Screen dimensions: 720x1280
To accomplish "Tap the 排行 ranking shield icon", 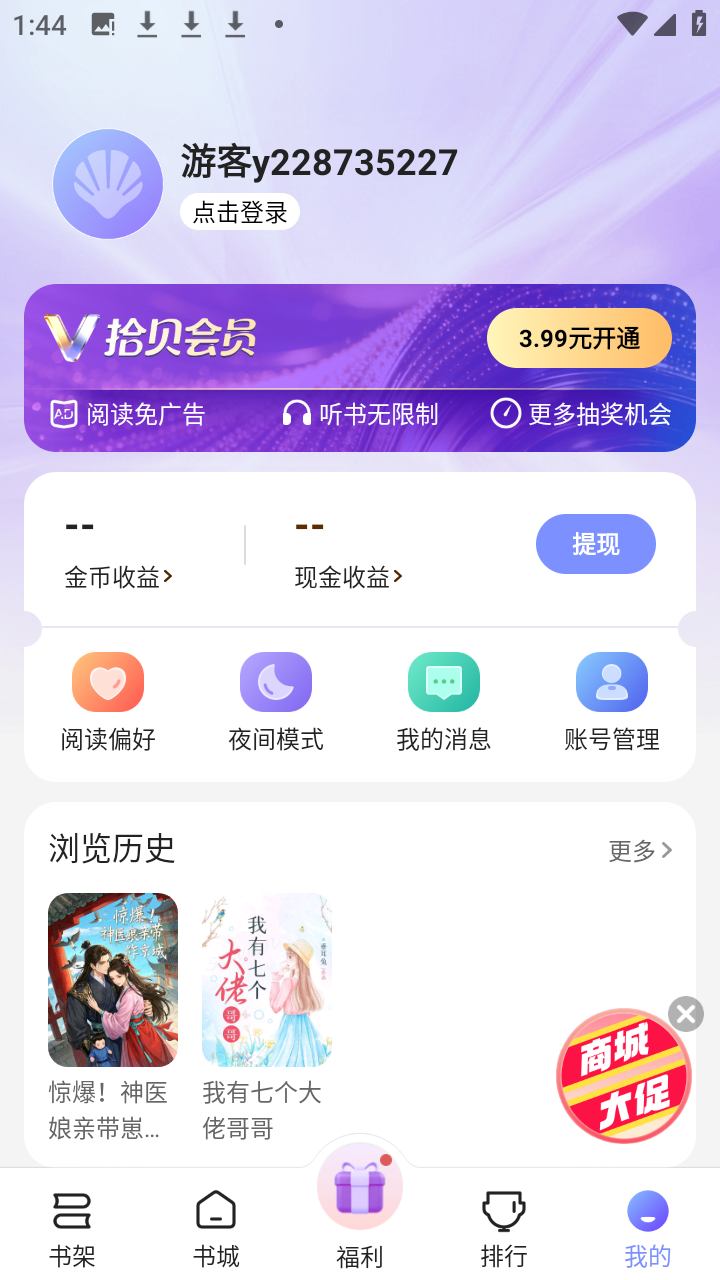I will point(504,1209).
